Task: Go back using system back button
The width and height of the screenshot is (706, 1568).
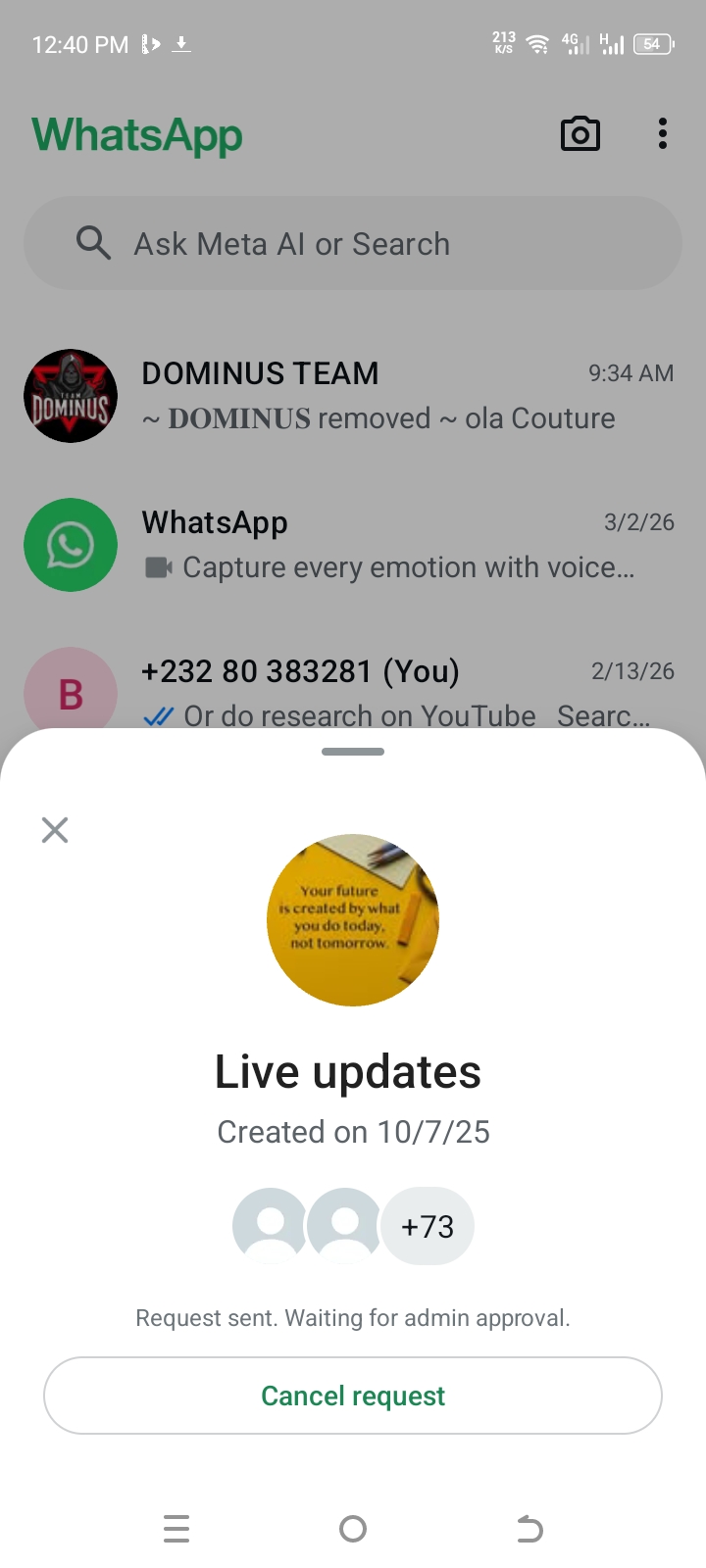Action: click(x=529, y=1529)
